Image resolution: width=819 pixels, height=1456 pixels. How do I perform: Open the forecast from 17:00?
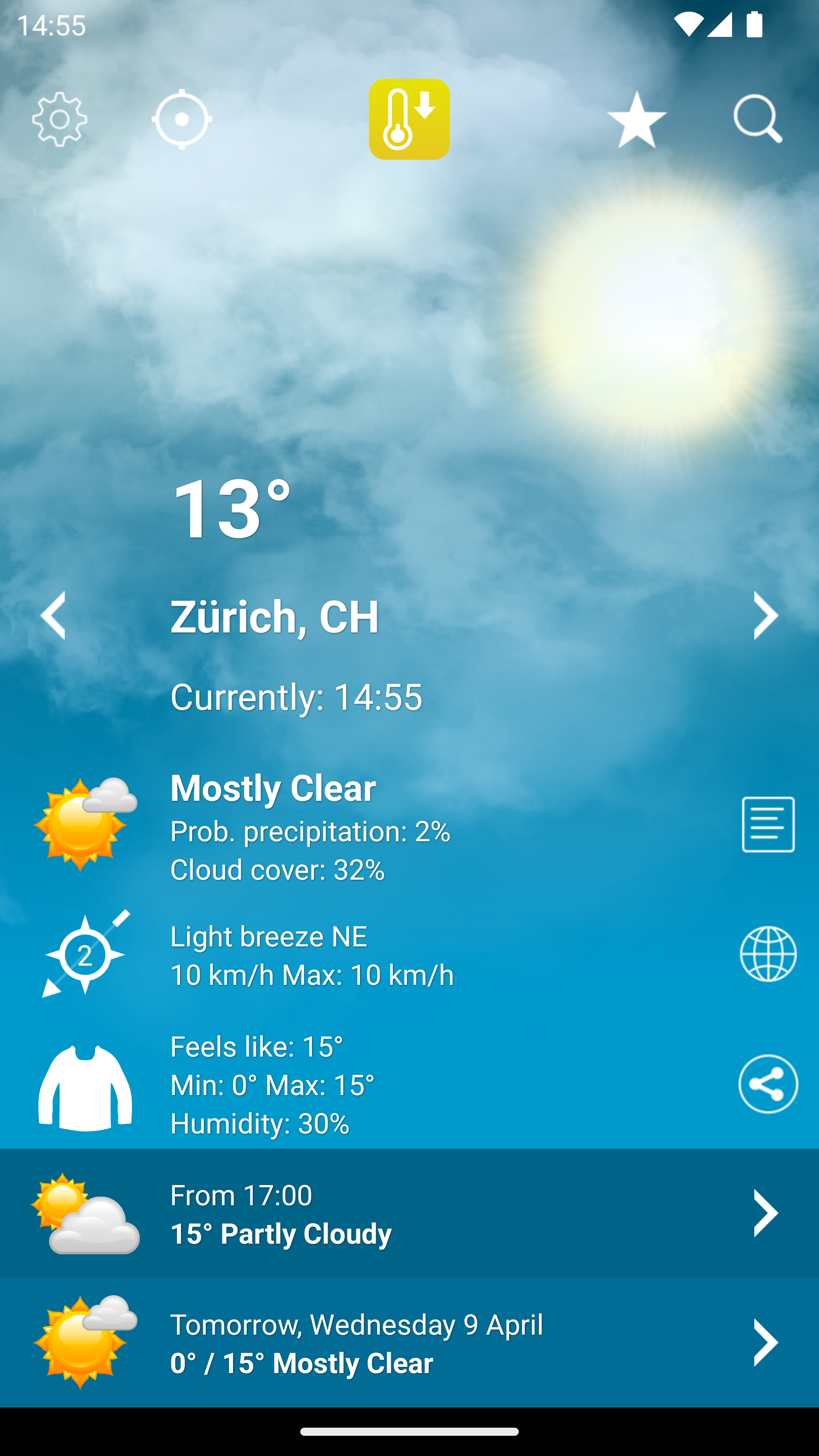(x=409, y=1213)
